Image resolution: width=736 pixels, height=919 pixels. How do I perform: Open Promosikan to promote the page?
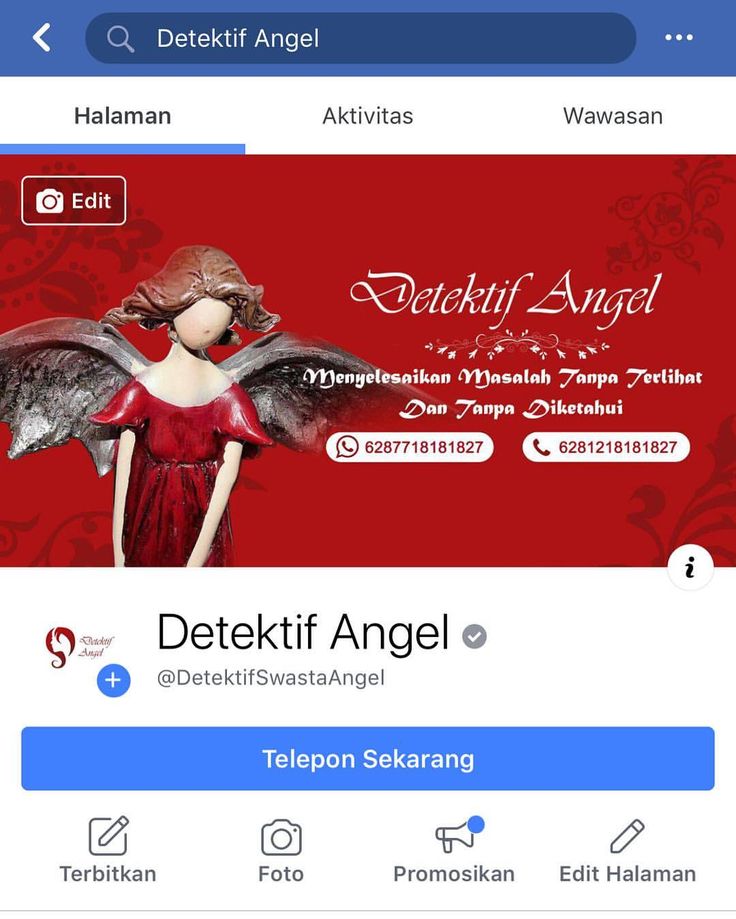454,851
